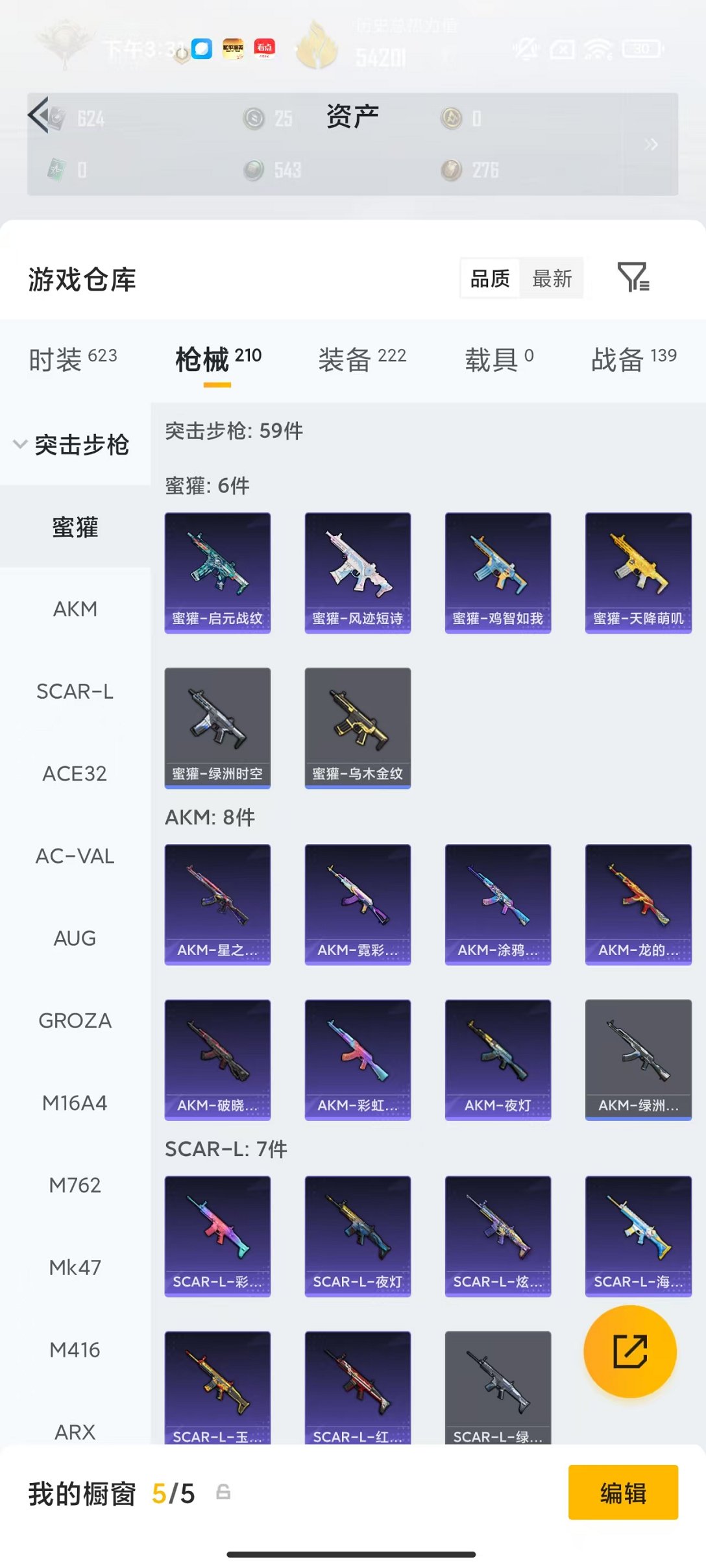Switch to the 时装 tab

click(x=73, y=359)
